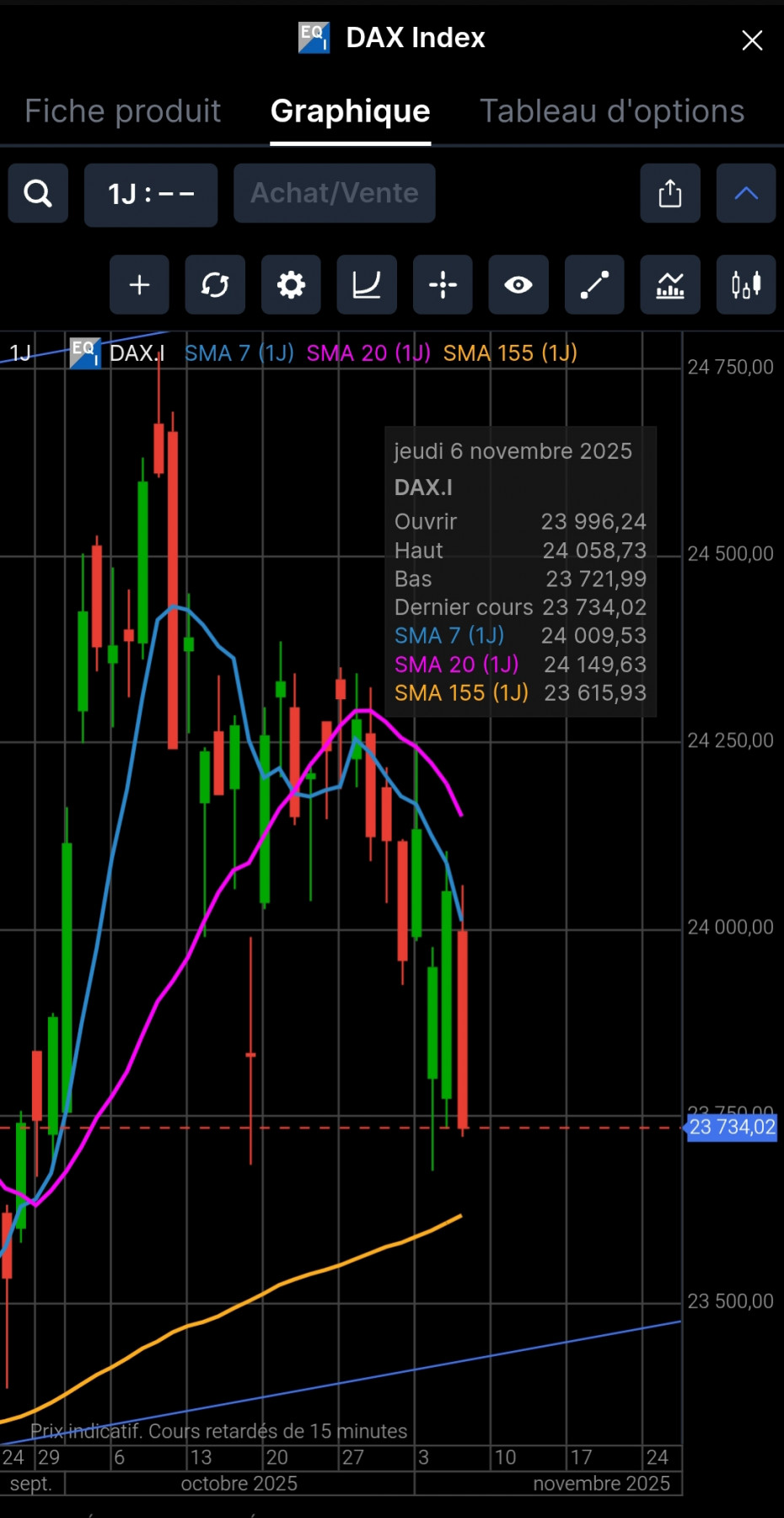Screen dimensions: 784x1518
Task: Open the trendline drawing tool
Action: coord(594,284)
